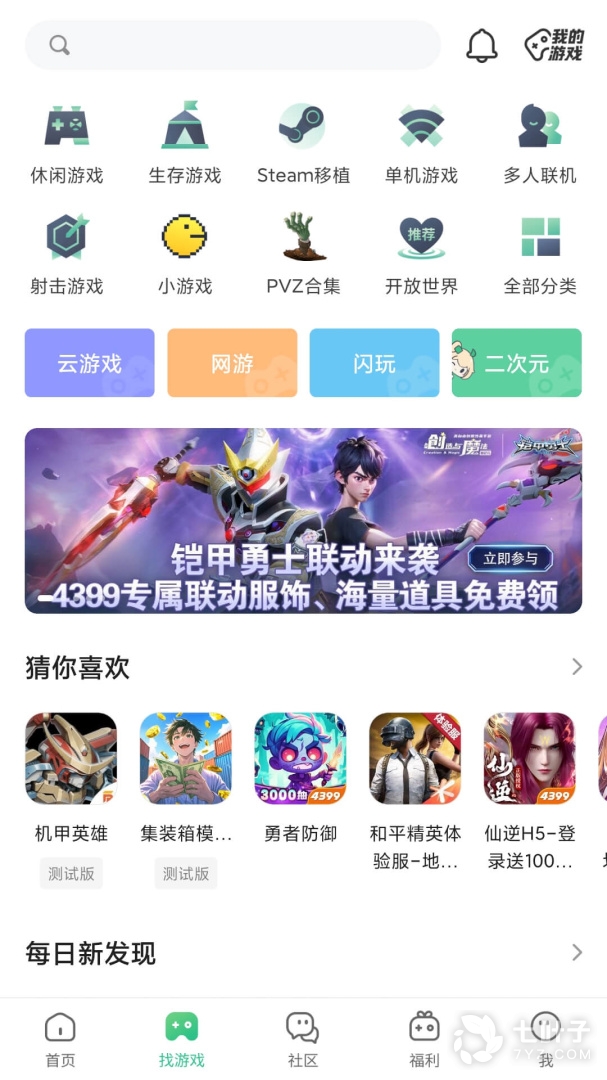Tap the 云游戏 chip
The height and width of the screenshot is (1080, 607).
click(89, 364)
